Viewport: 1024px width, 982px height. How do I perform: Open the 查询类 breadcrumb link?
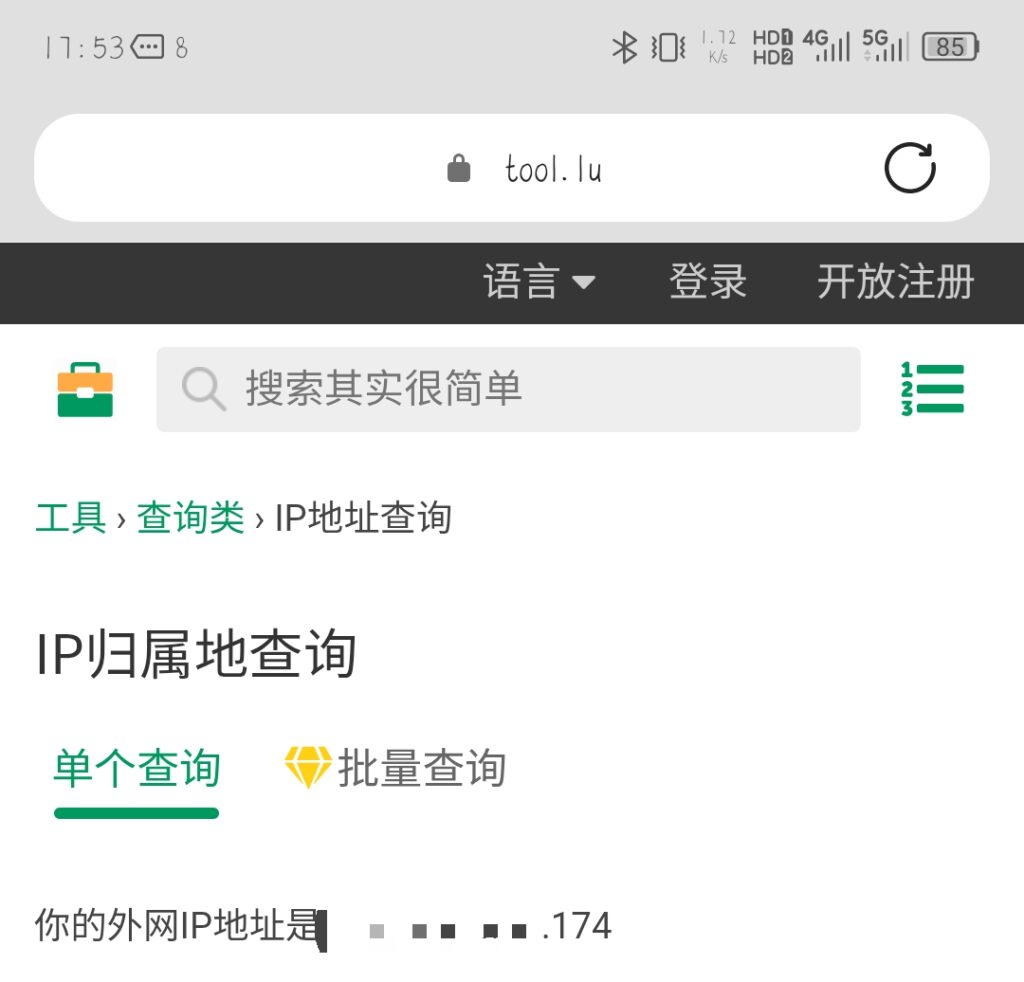190,518
